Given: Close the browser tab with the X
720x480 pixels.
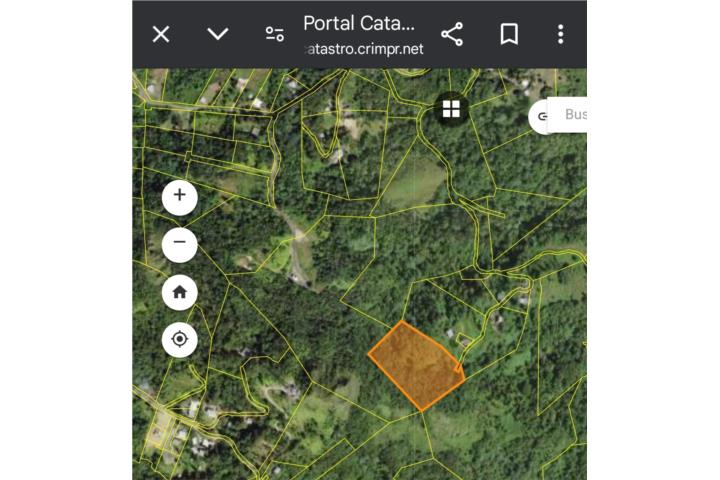Looking at the screenshot, I should click(160, 34).
